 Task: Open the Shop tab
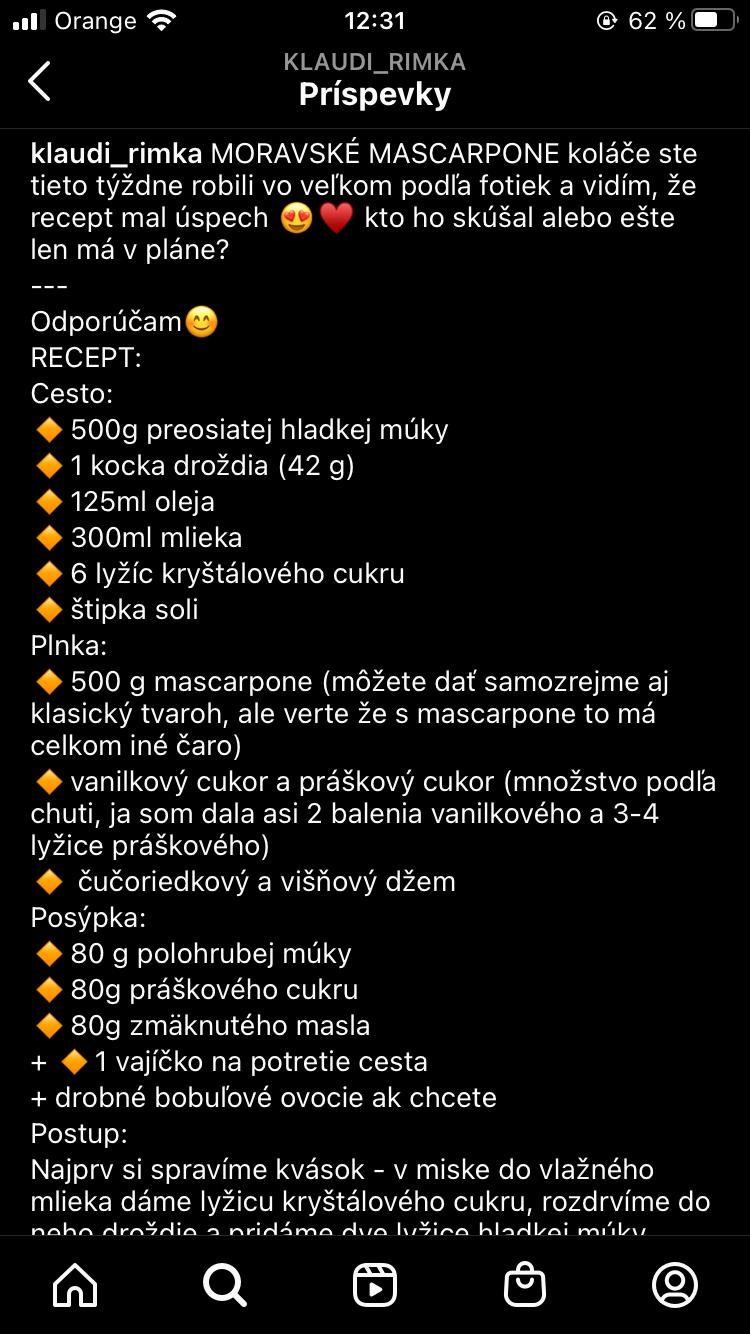(525, 1285)
